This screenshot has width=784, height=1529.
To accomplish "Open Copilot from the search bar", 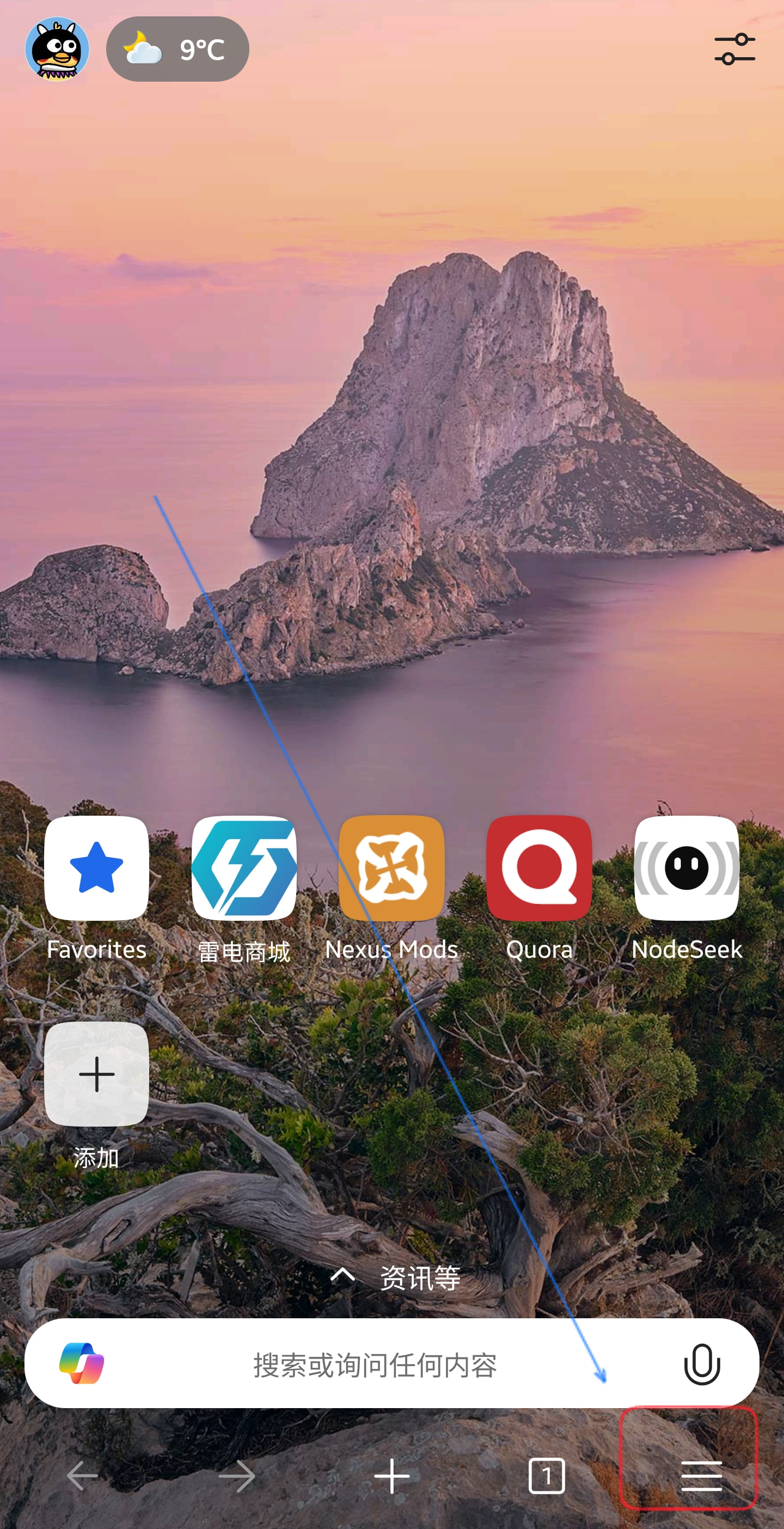I will coord(82,1363).
